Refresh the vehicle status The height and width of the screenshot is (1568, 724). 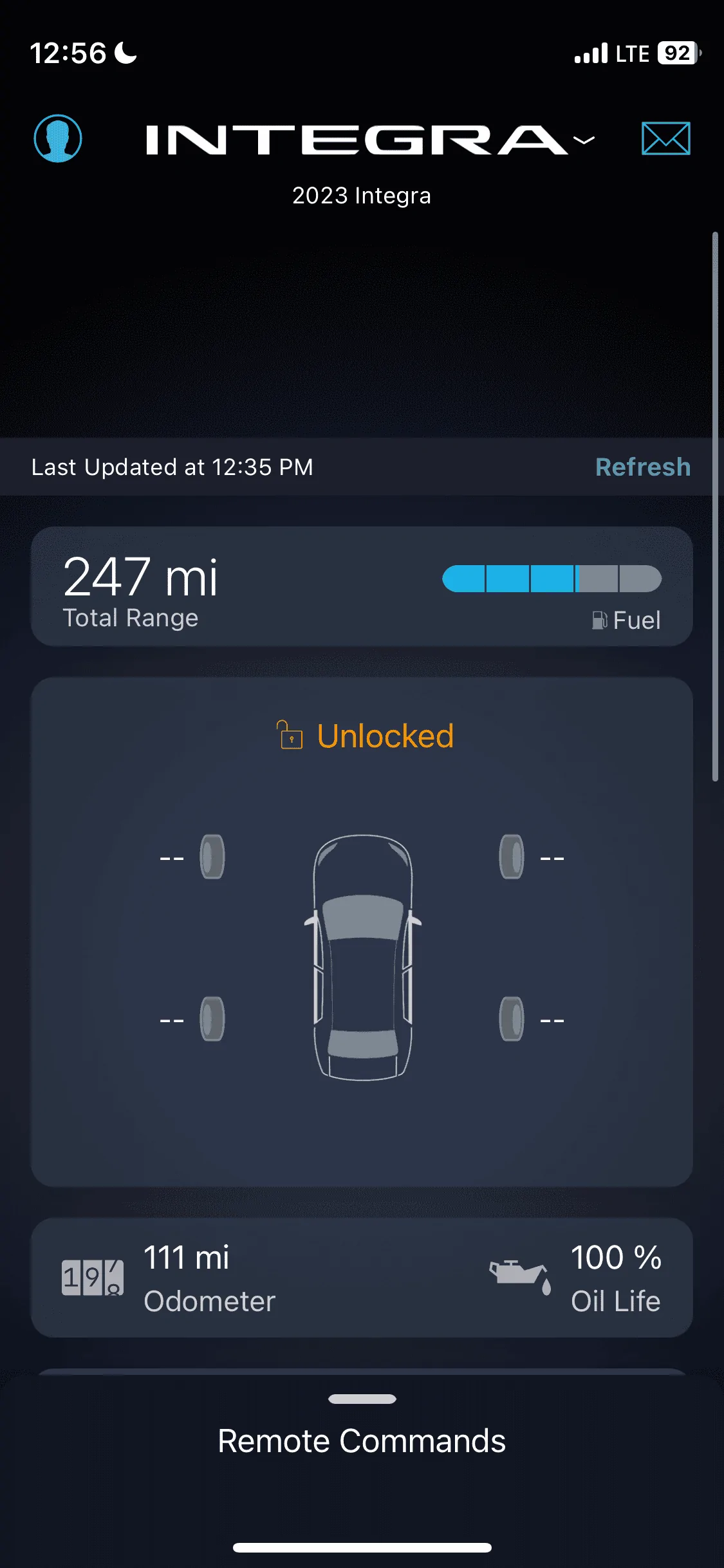642,467
